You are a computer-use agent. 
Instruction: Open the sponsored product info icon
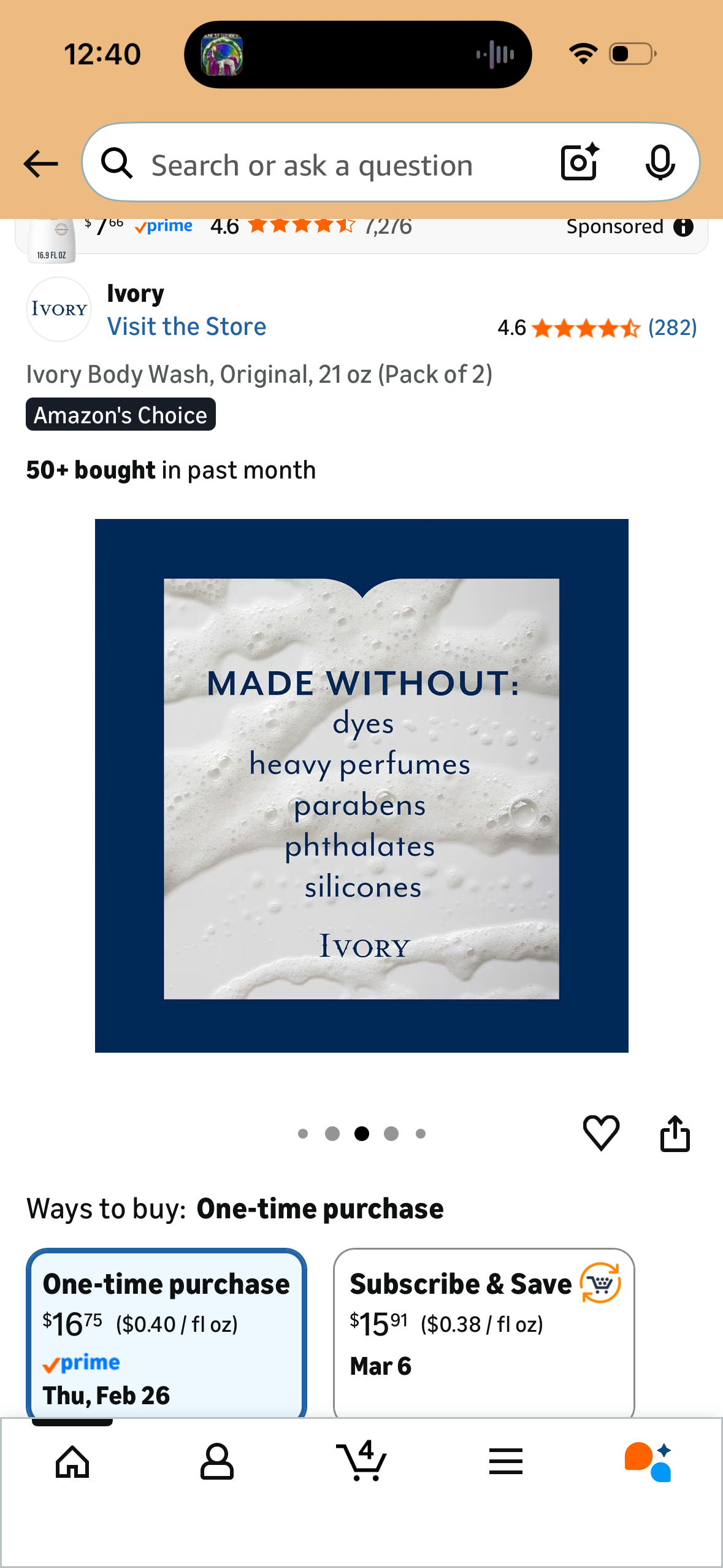coord(683,227)
